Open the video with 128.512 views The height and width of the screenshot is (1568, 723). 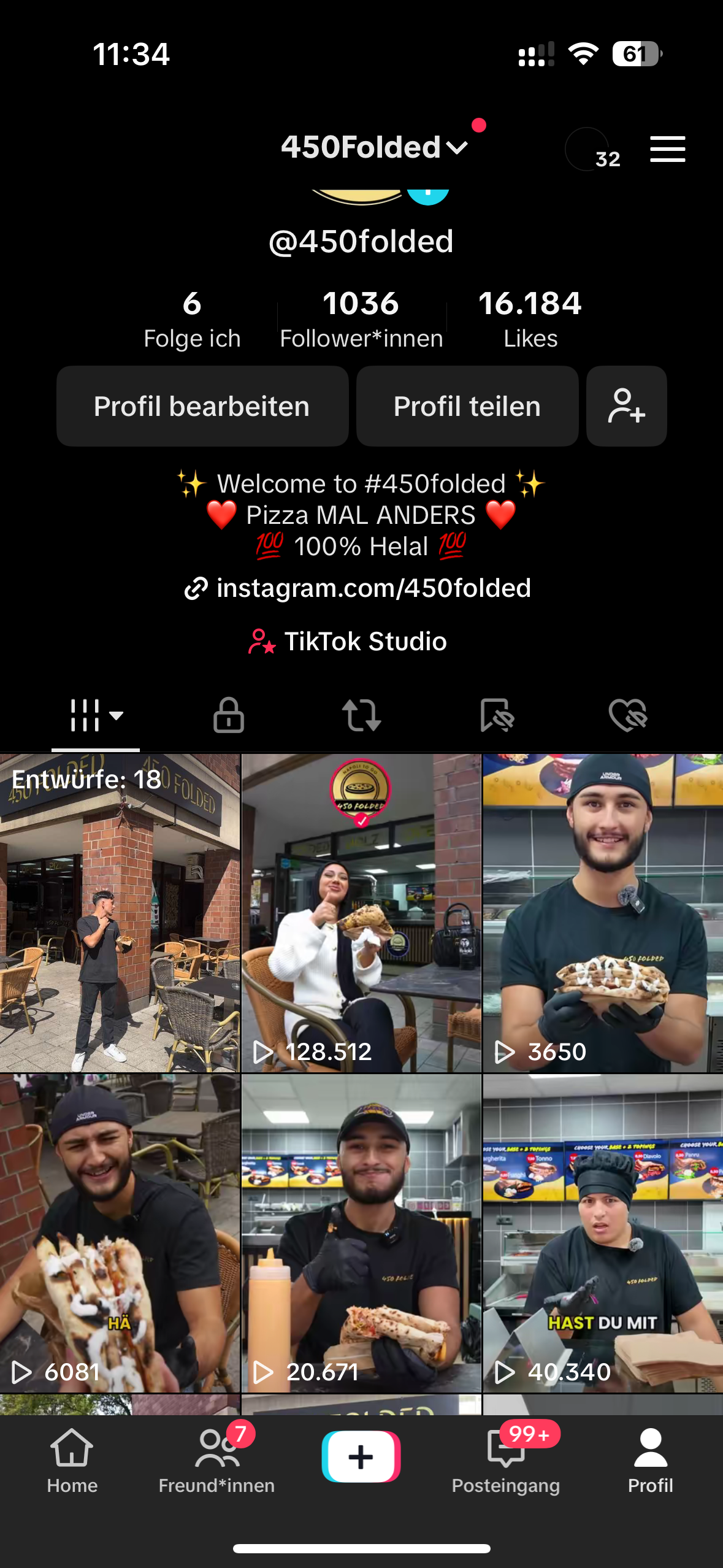click(x=361, y=913)
